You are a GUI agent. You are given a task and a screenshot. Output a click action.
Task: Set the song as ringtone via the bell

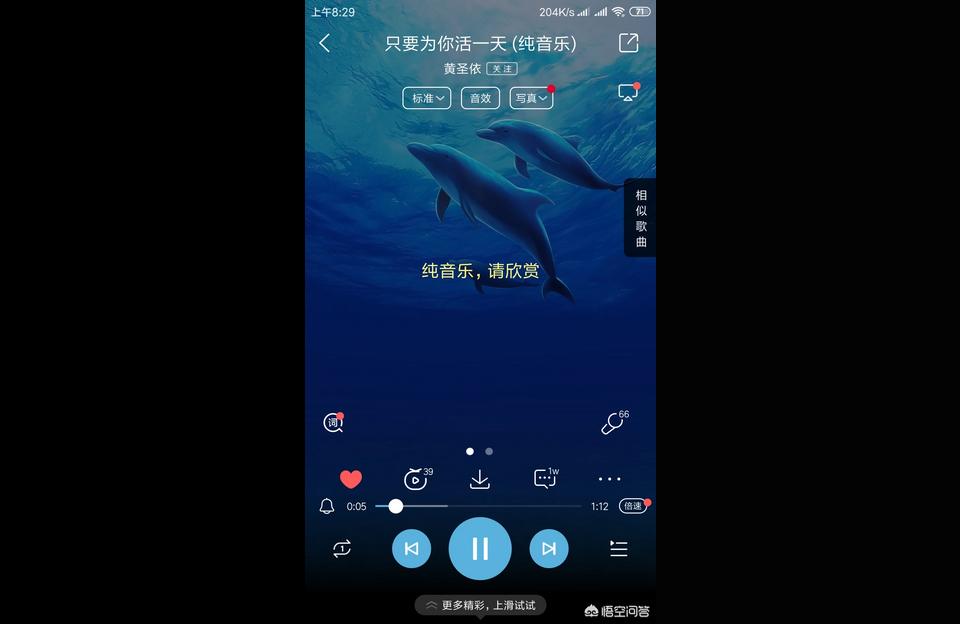tap(327, 506)
